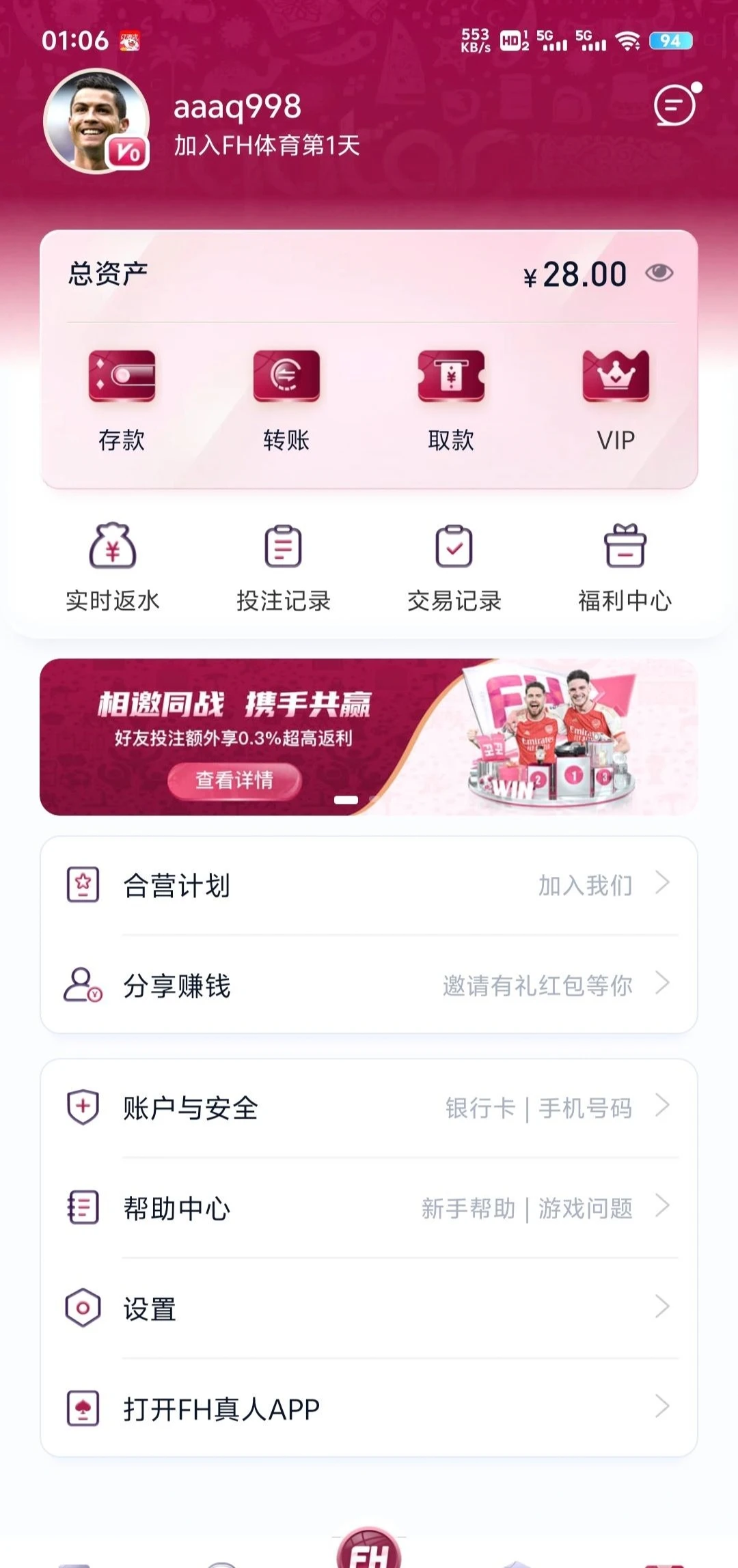The image size is (738, 1568).
Task: Open 设置 settings
Action: [x=369, y=1308]
